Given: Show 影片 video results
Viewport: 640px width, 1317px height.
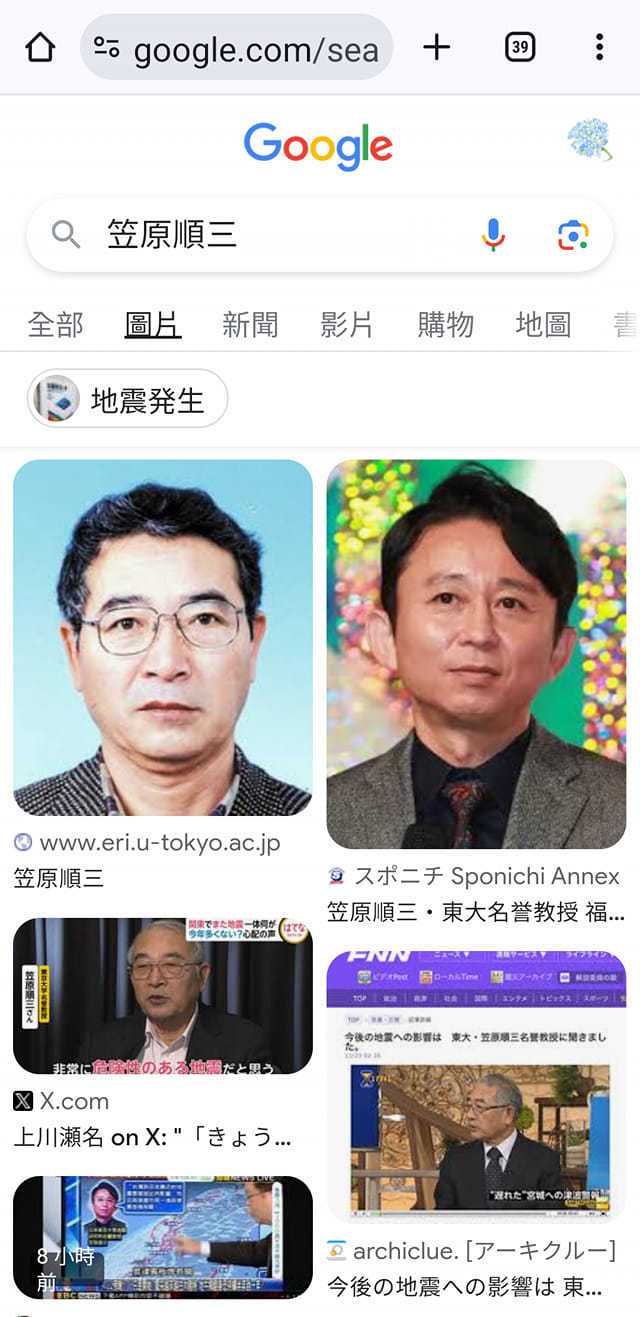Looking at the screenshot, I should (x=347, y=324).
